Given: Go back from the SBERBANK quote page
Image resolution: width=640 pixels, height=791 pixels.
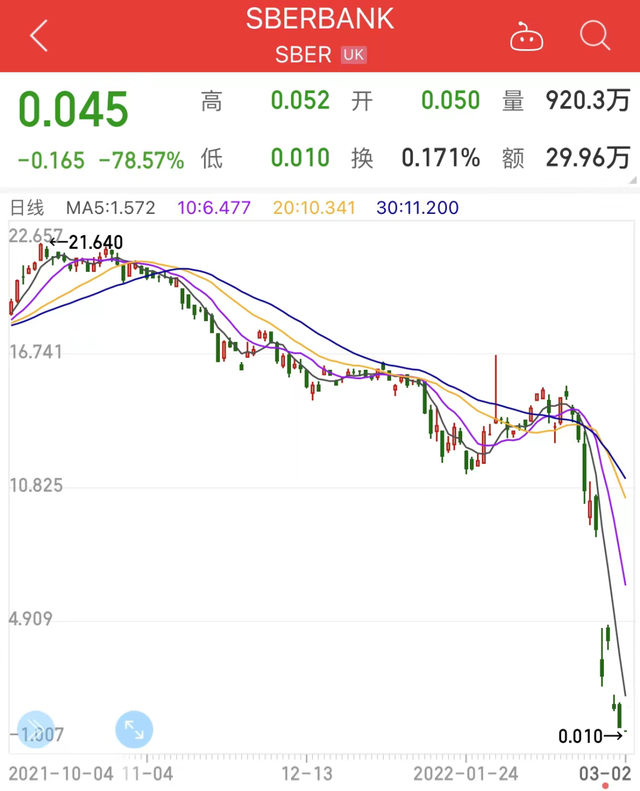Looking at the screenshot, I should 39,37.
